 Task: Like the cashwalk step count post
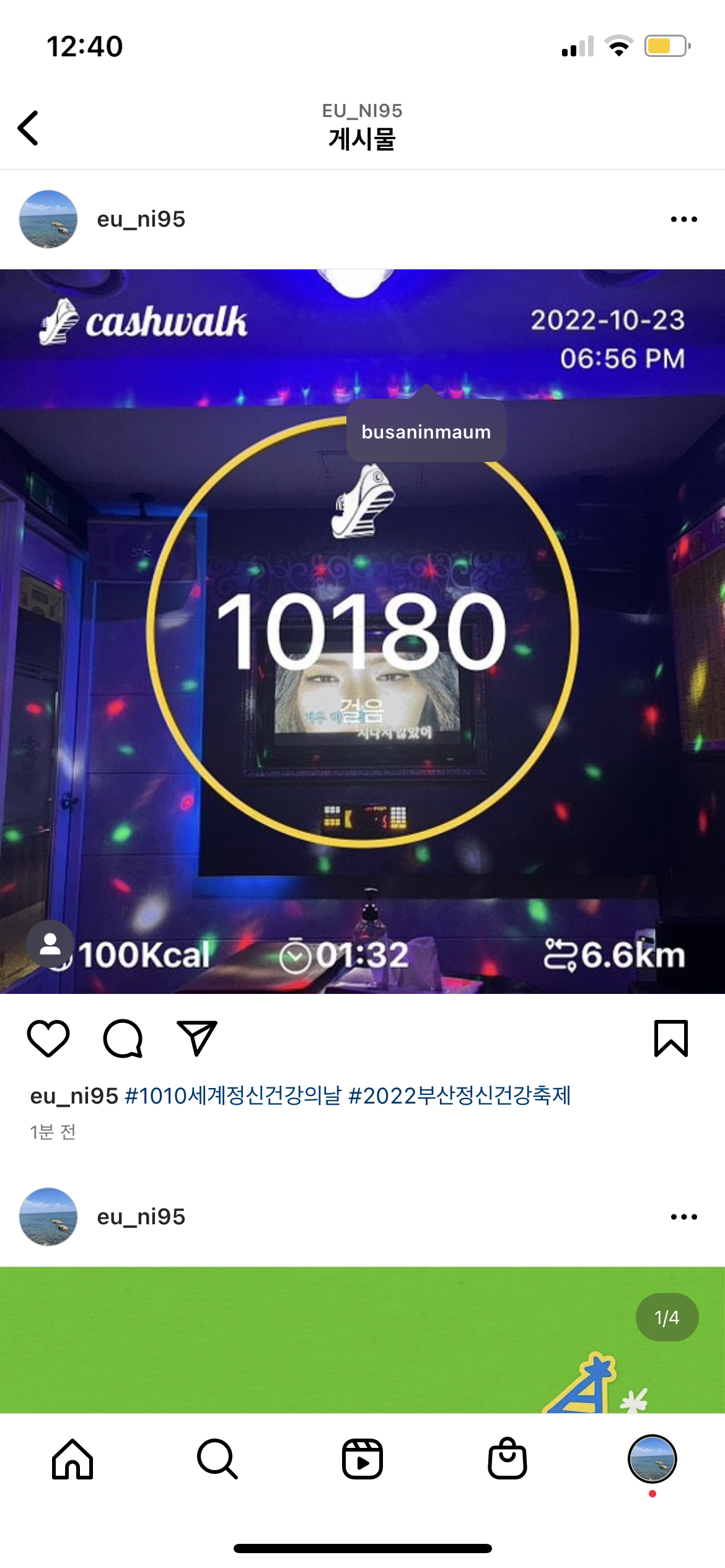(x=48, y=1039)
